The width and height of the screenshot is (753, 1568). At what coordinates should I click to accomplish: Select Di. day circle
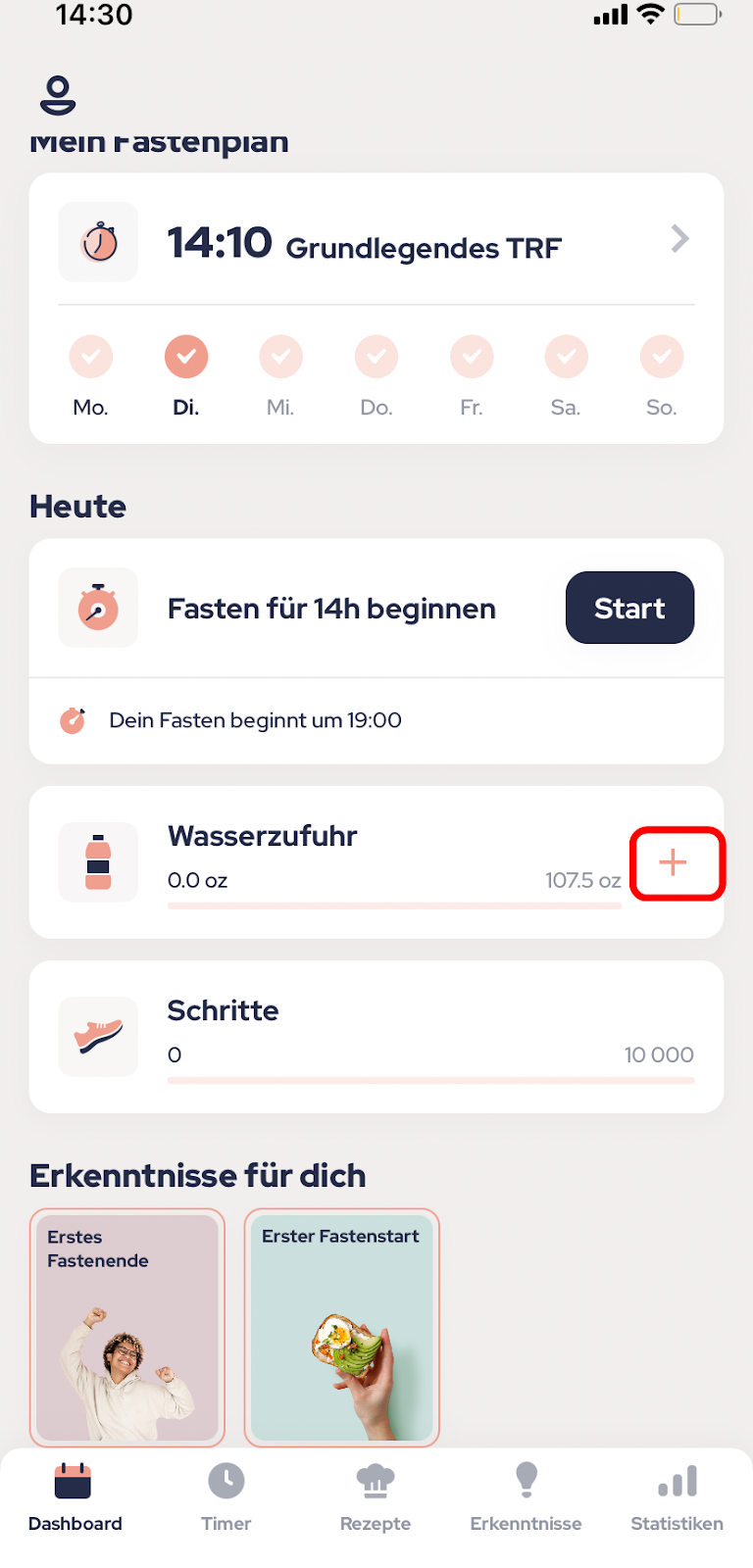pyautogui.click(x=186, y=357)
